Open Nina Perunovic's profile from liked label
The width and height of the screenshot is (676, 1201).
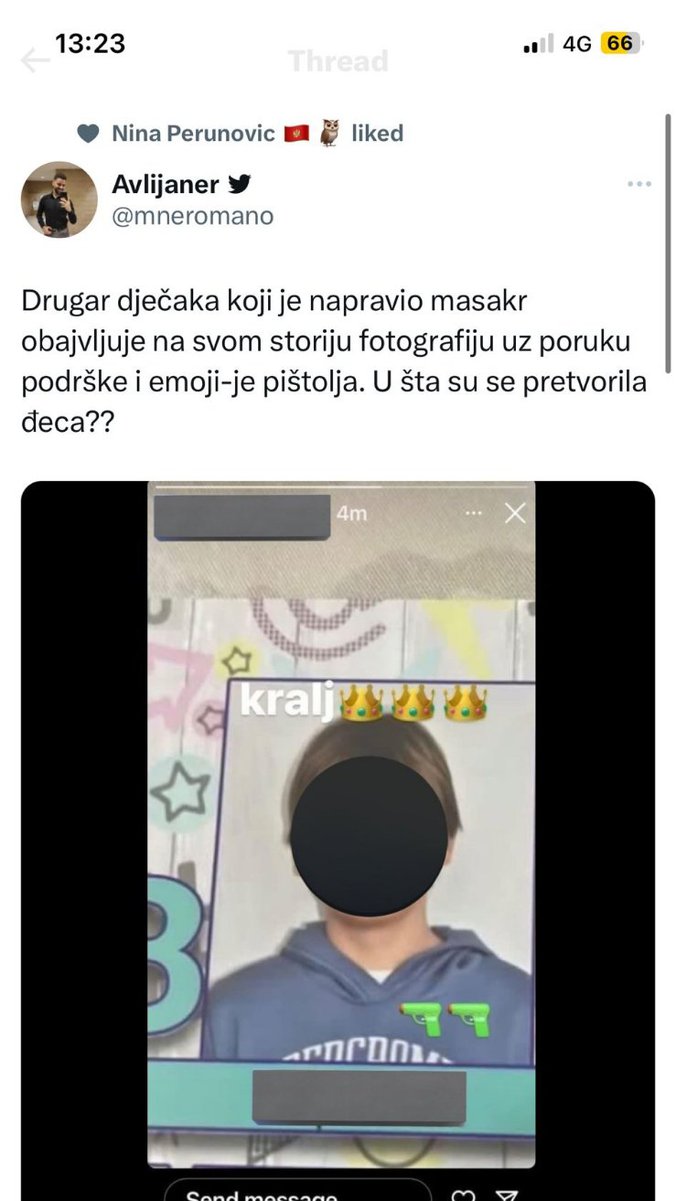coord(193,132)
